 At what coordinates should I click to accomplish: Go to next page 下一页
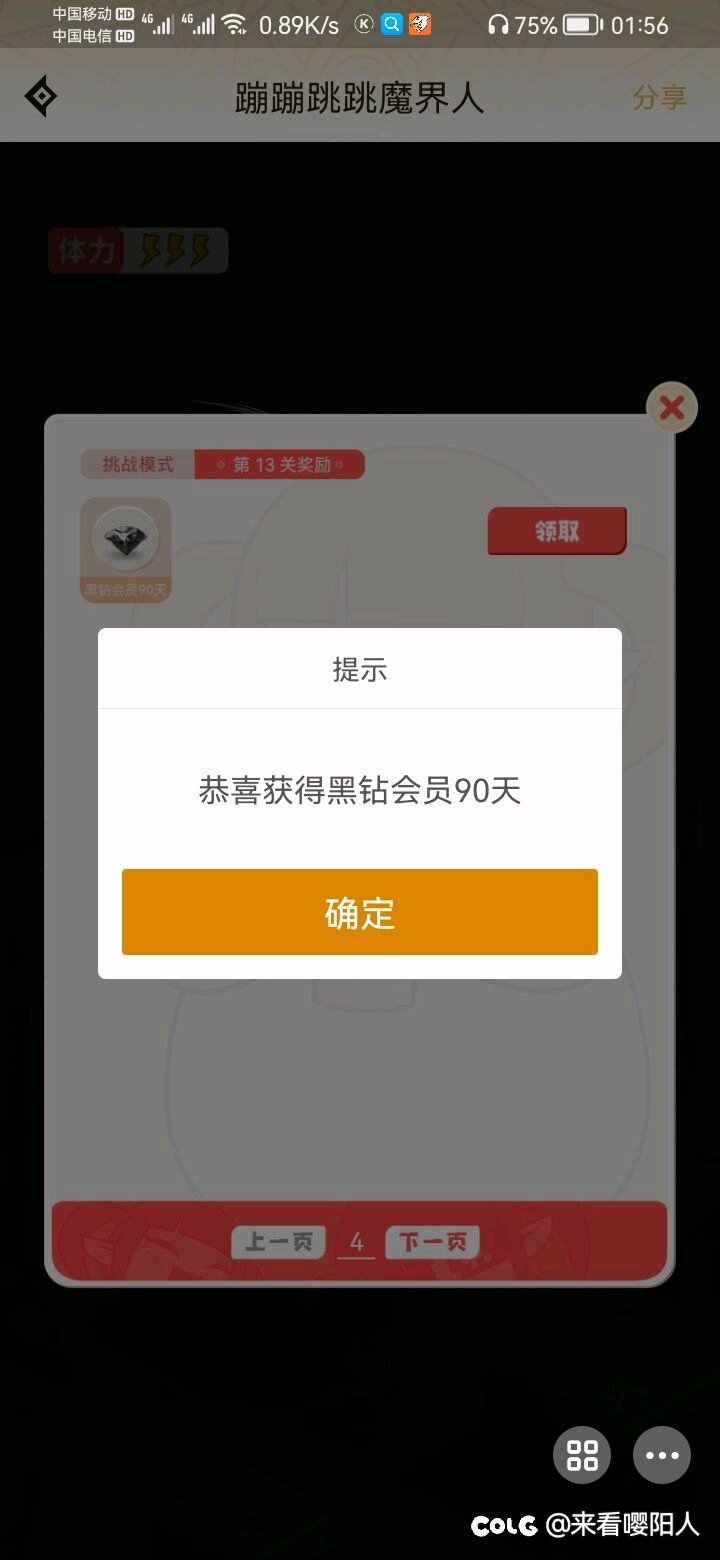coord(432,1242)
